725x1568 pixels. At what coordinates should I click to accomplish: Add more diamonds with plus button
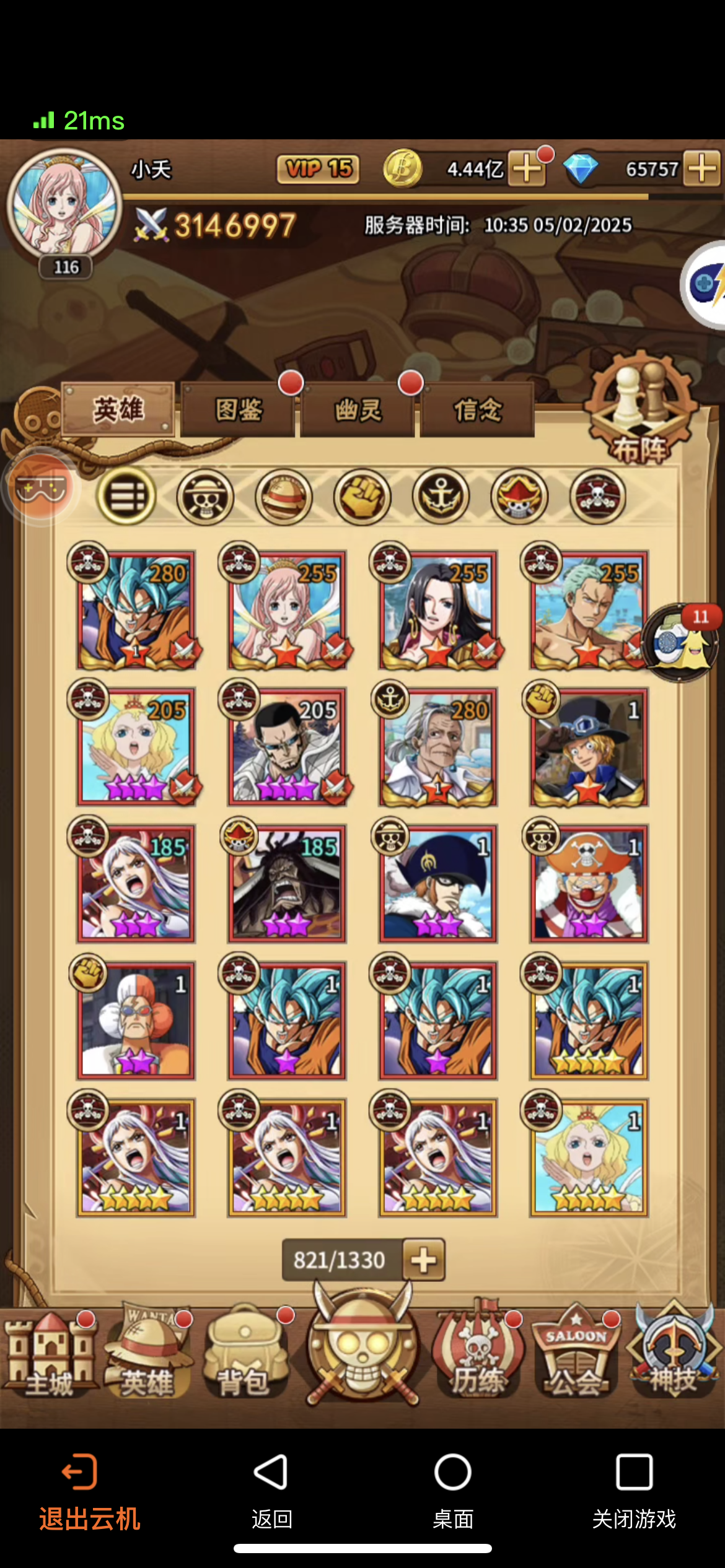[x=703, y=168]
